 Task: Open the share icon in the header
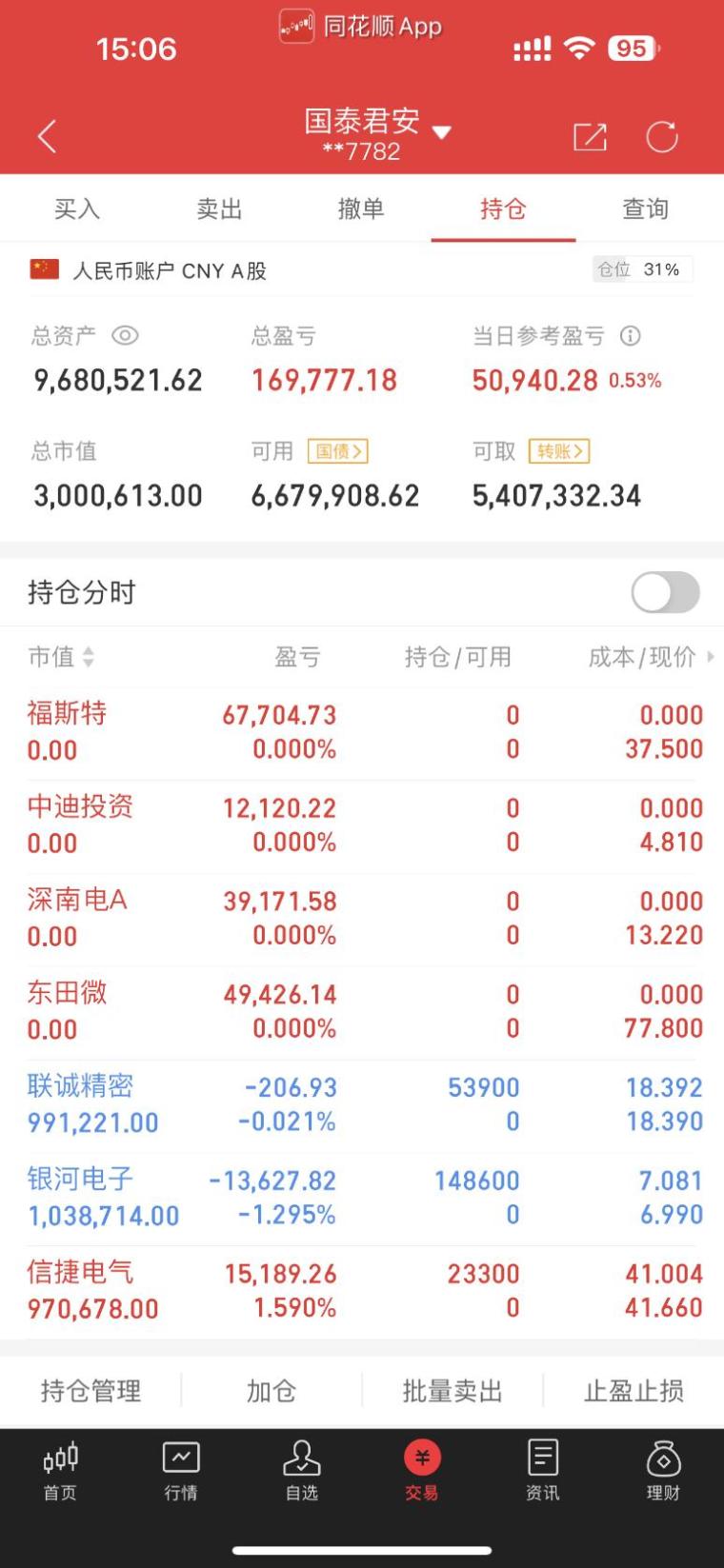coord(591,137)
